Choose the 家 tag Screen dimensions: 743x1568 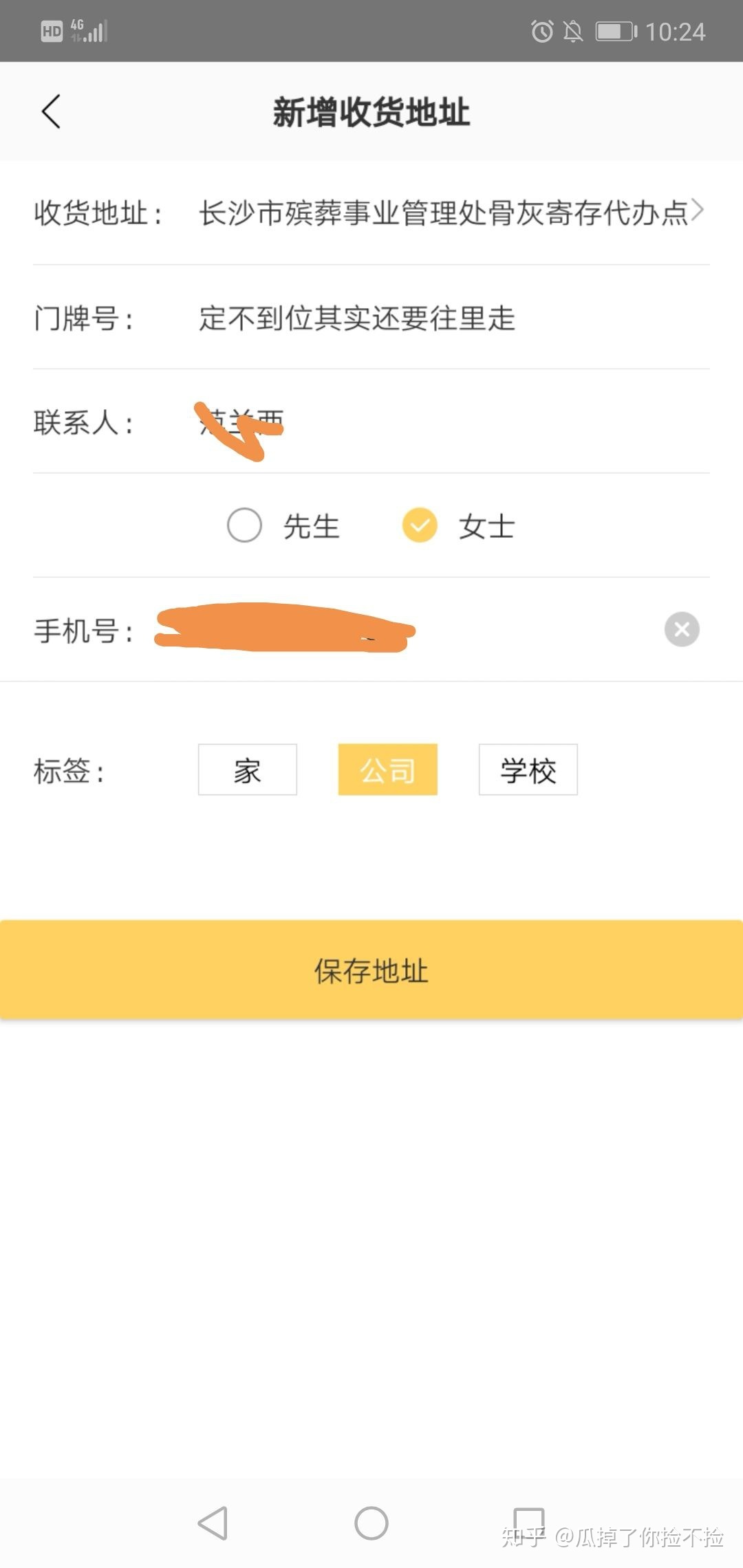point(247,770)
